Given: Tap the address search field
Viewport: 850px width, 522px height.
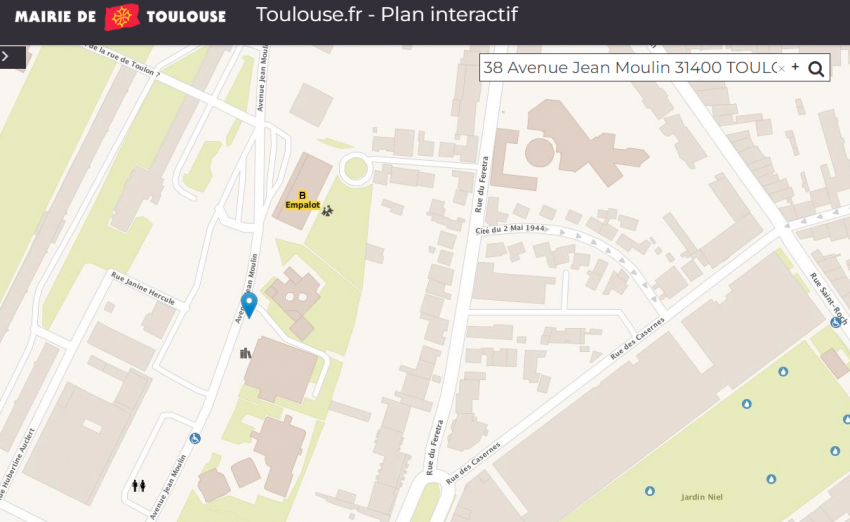Looking at the screenshot, I should point(628,68).
